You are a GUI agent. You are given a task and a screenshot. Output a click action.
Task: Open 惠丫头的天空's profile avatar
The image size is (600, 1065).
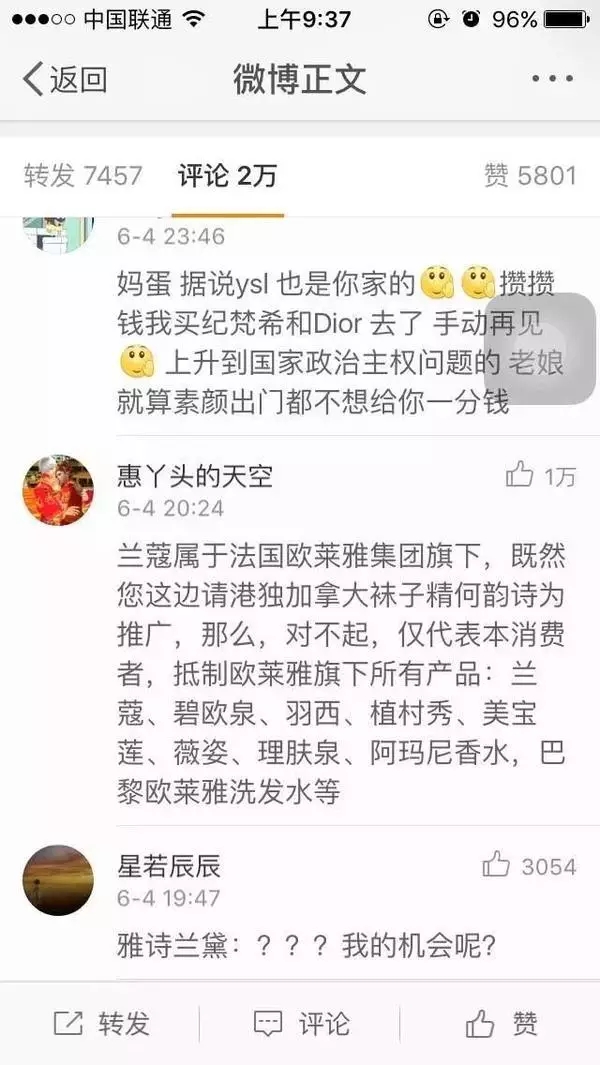click(58, 490)
